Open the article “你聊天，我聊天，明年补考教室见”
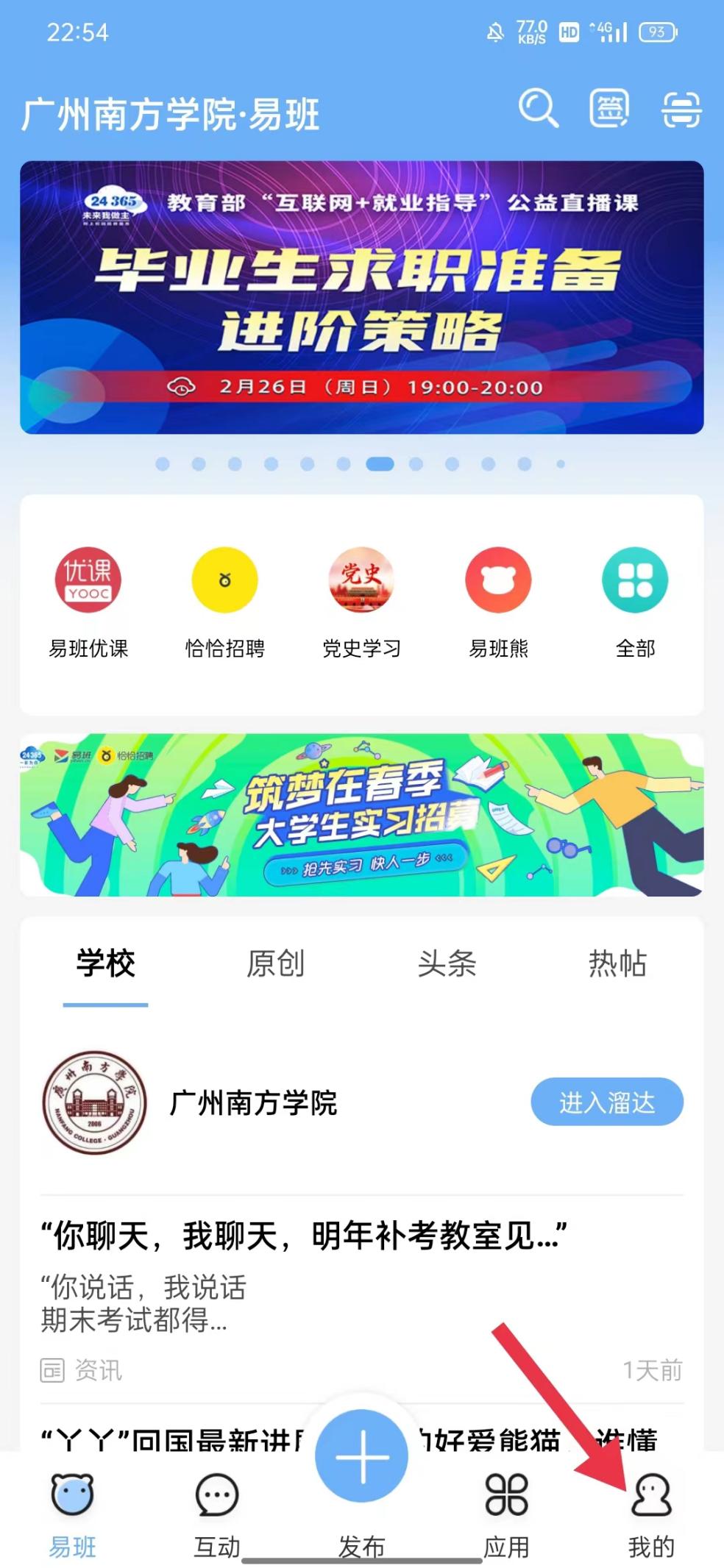This screenshot has width=724, height=1568. [x=303, y=1236]
